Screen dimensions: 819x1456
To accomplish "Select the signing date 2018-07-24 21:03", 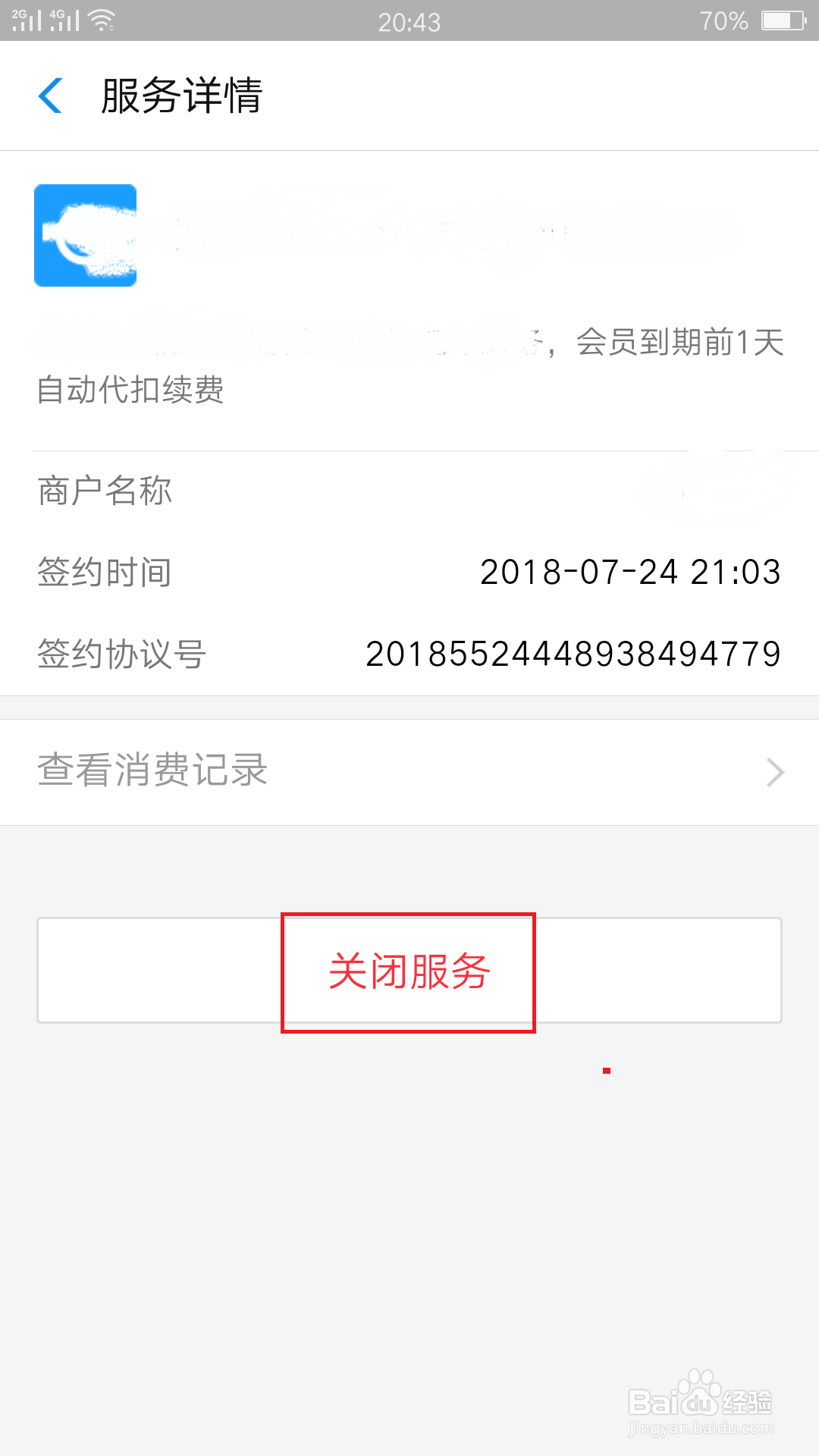I will coord(632,572).
